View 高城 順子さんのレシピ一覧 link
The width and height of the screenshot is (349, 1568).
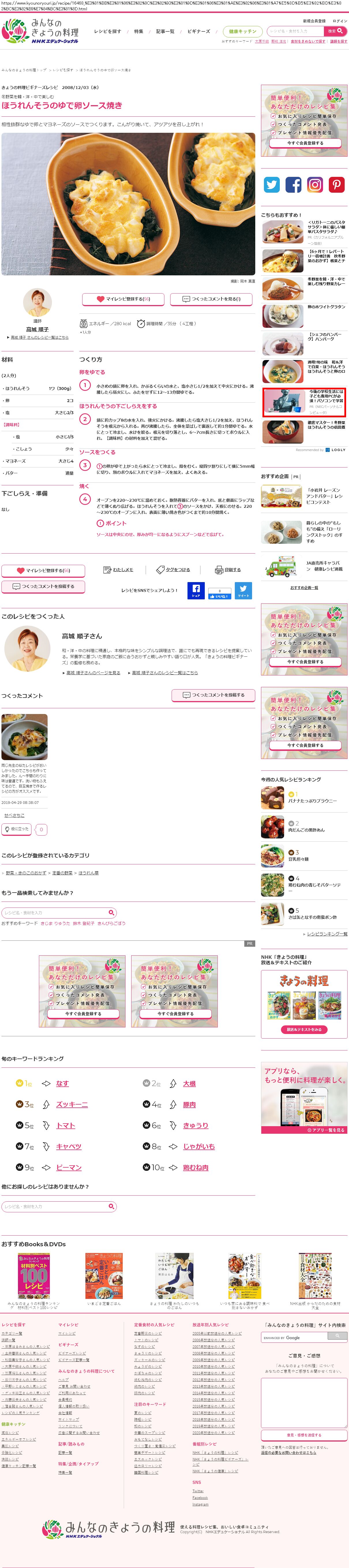point(38,337)
